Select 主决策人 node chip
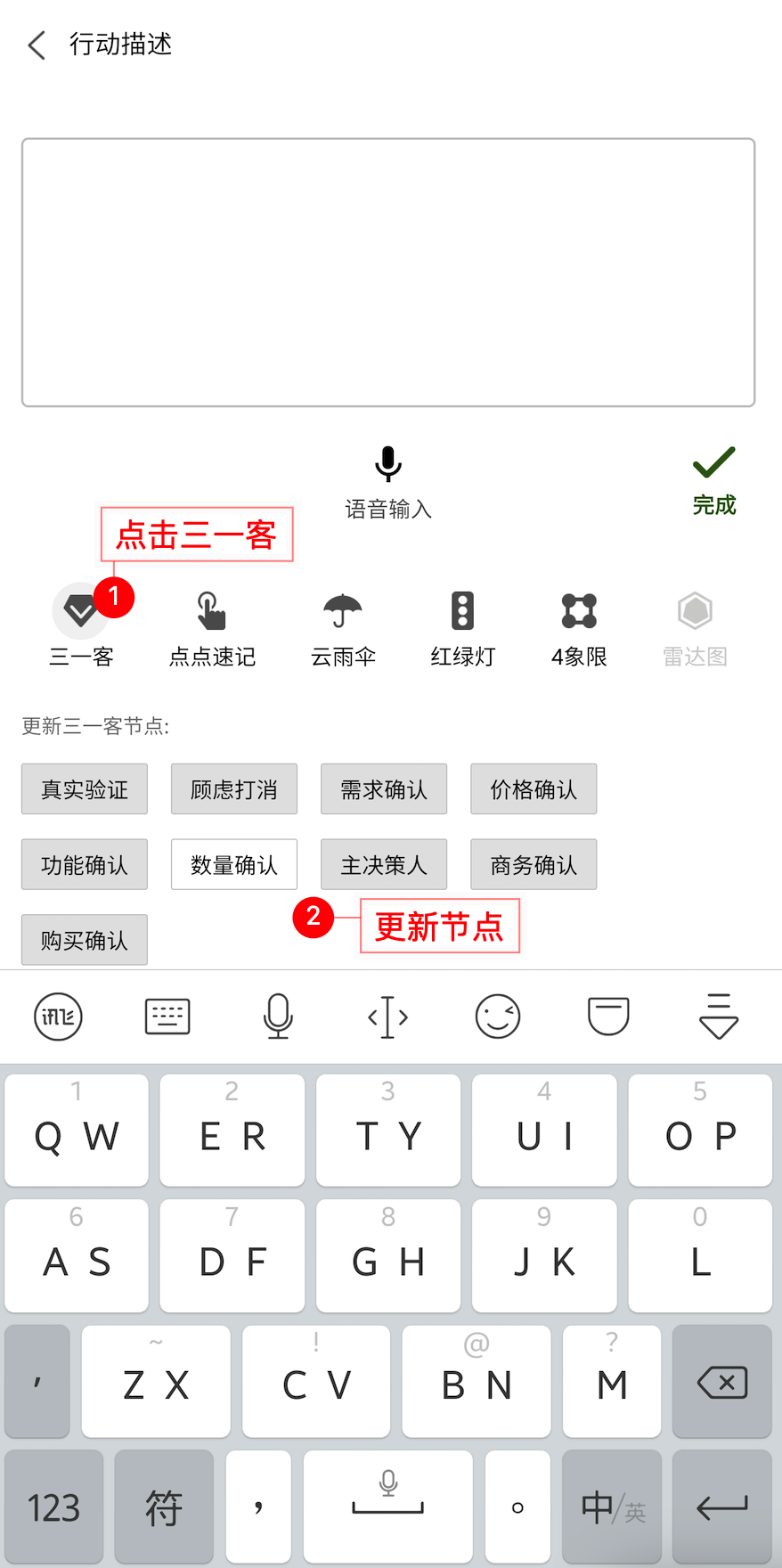 coord(384,865)
